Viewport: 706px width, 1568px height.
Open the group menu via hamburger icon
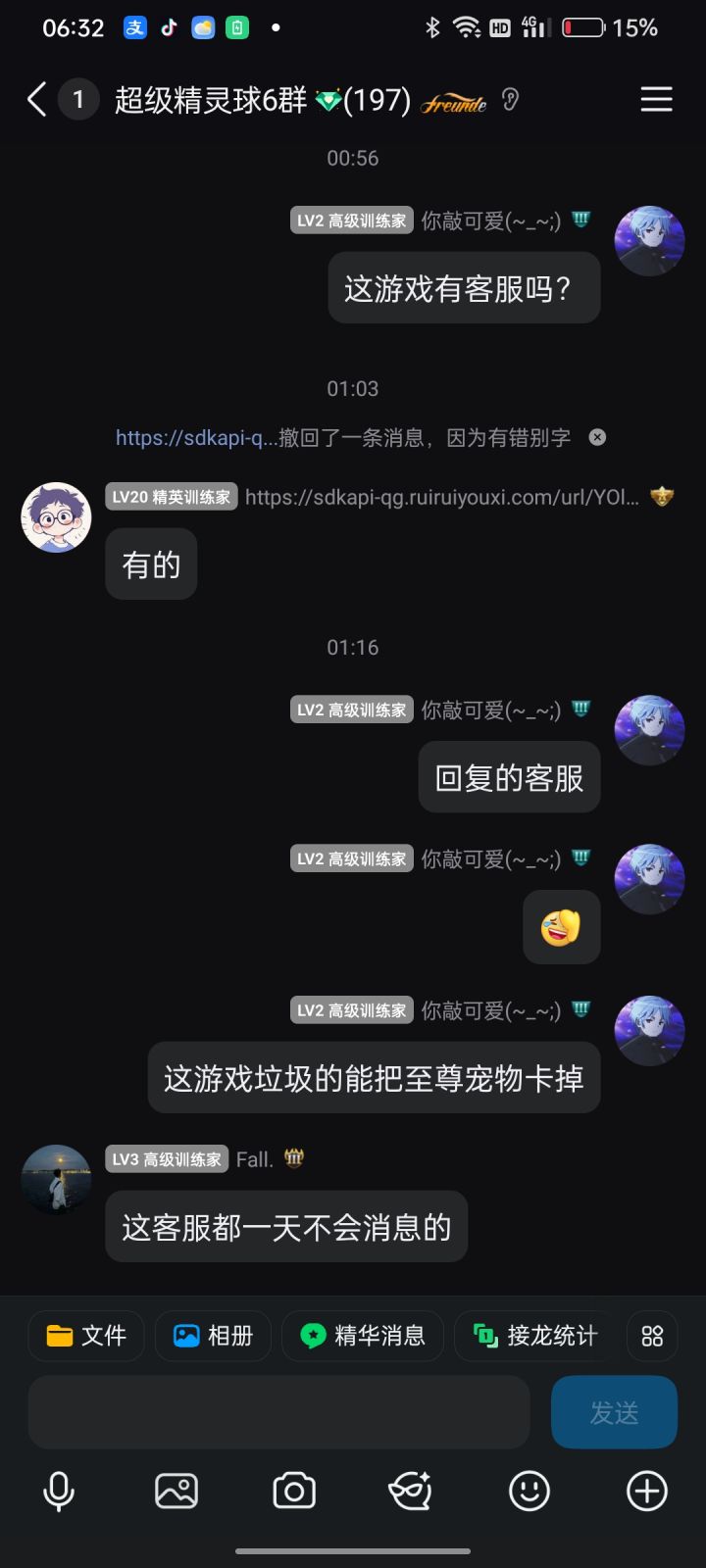[655, 99]
